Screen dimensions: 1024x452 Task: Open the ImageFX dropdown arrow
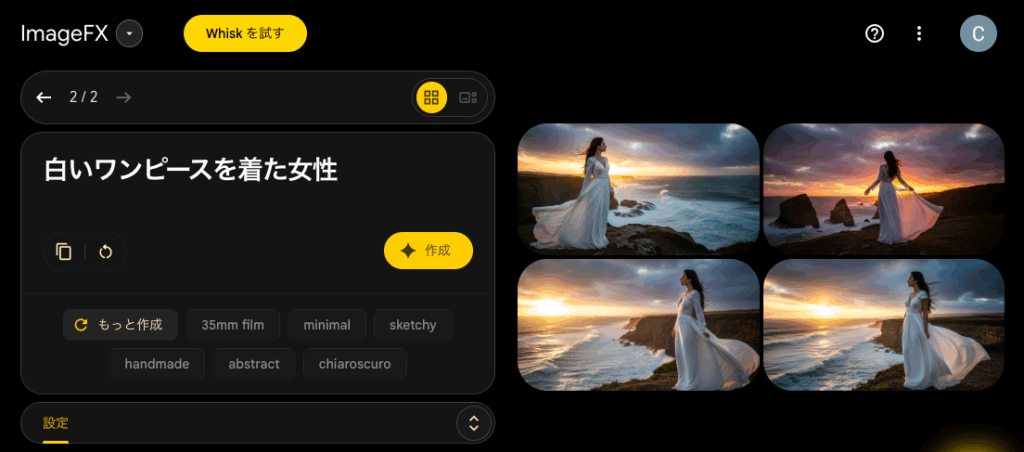coord(129,34)
